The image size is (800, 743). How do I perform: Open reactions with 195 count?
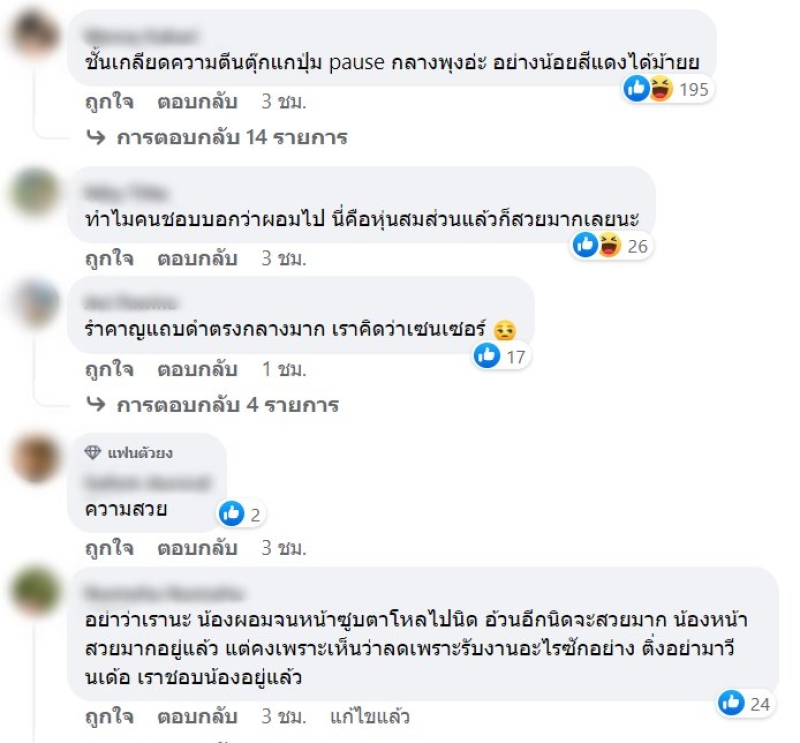point(666,89)
